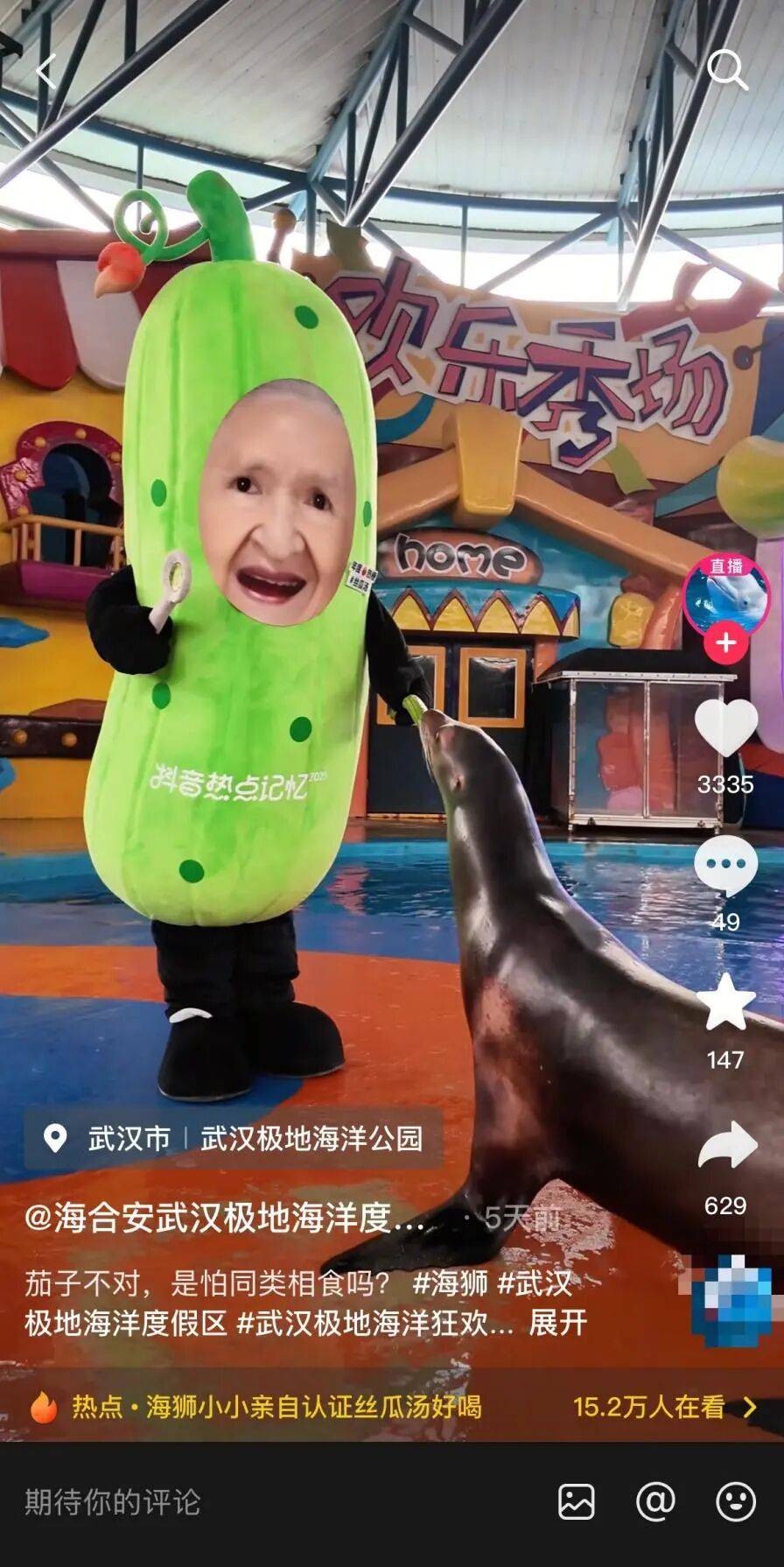Attach an image to your comment

pos(576,1502)
